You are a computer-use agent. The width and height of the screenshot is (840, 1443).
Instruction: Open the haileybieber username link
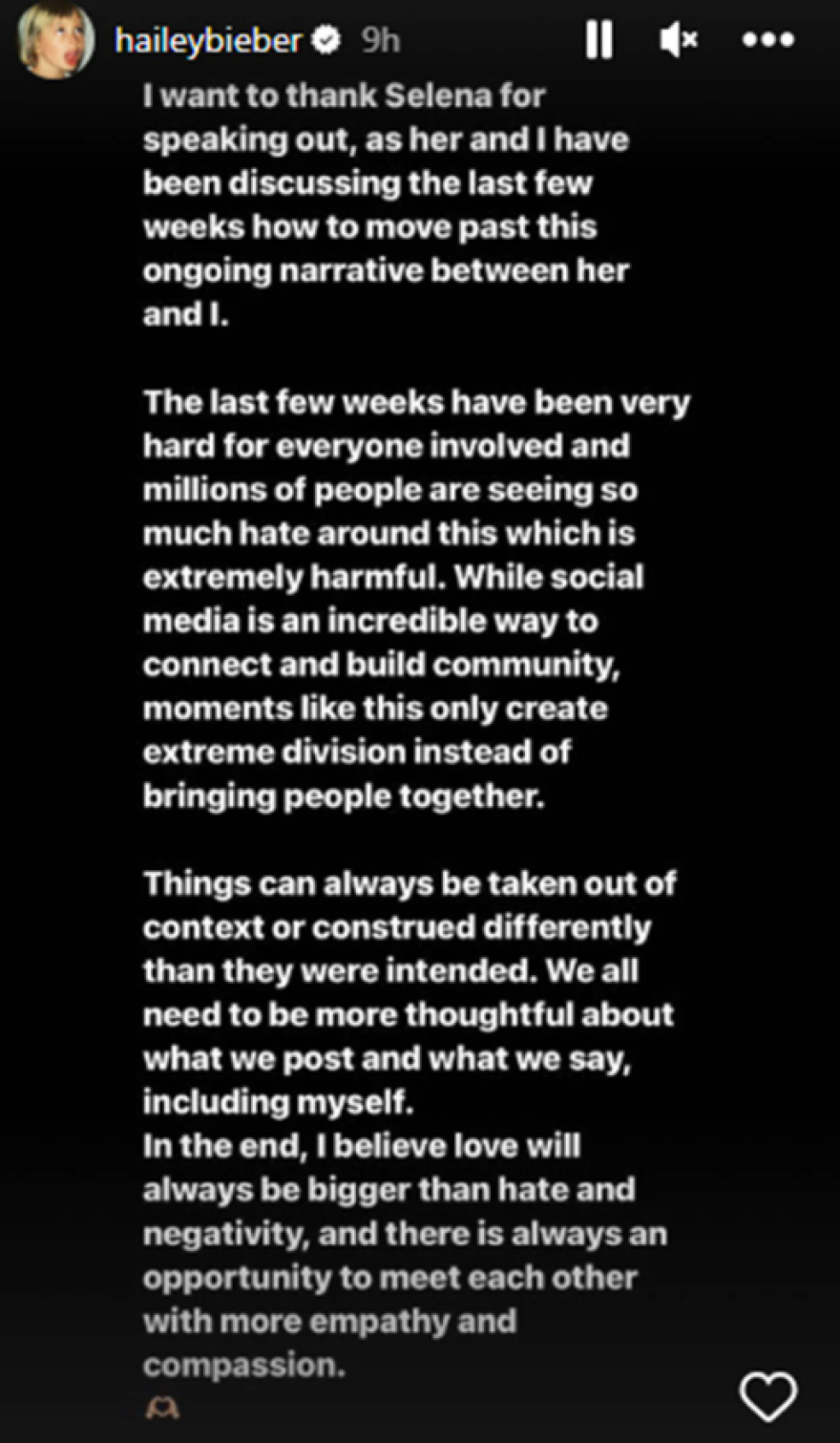click(208, 41)
